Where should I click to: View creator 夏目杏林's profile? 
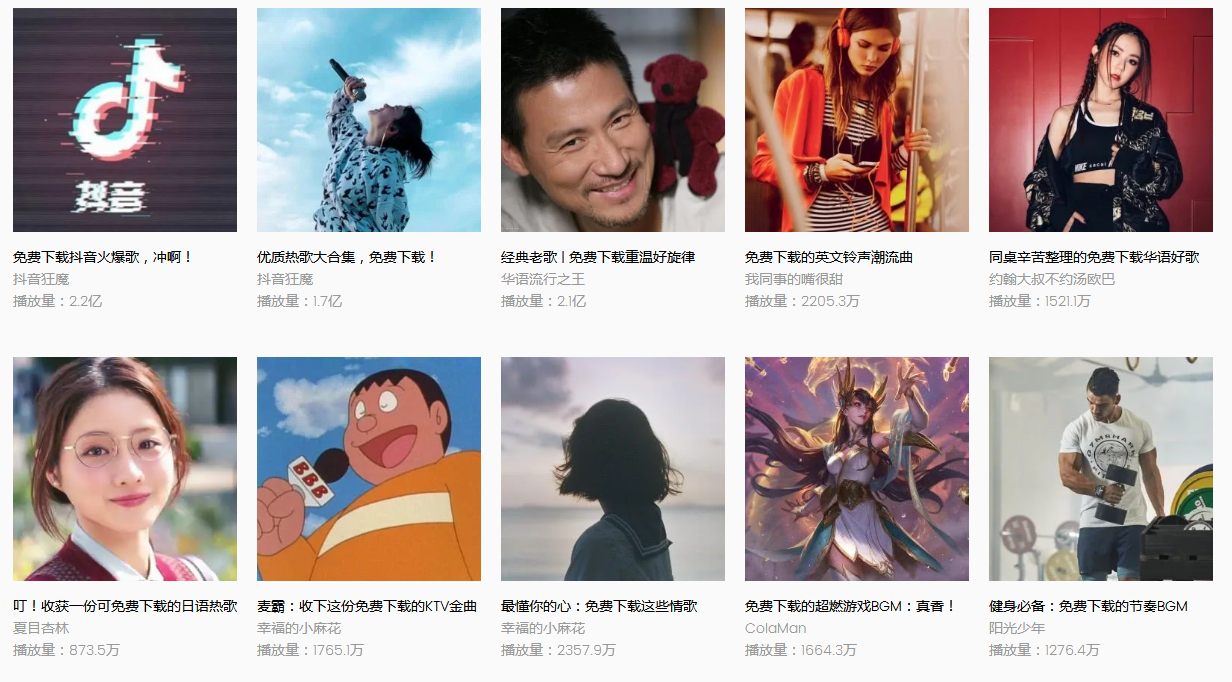[x=41, y=628]
